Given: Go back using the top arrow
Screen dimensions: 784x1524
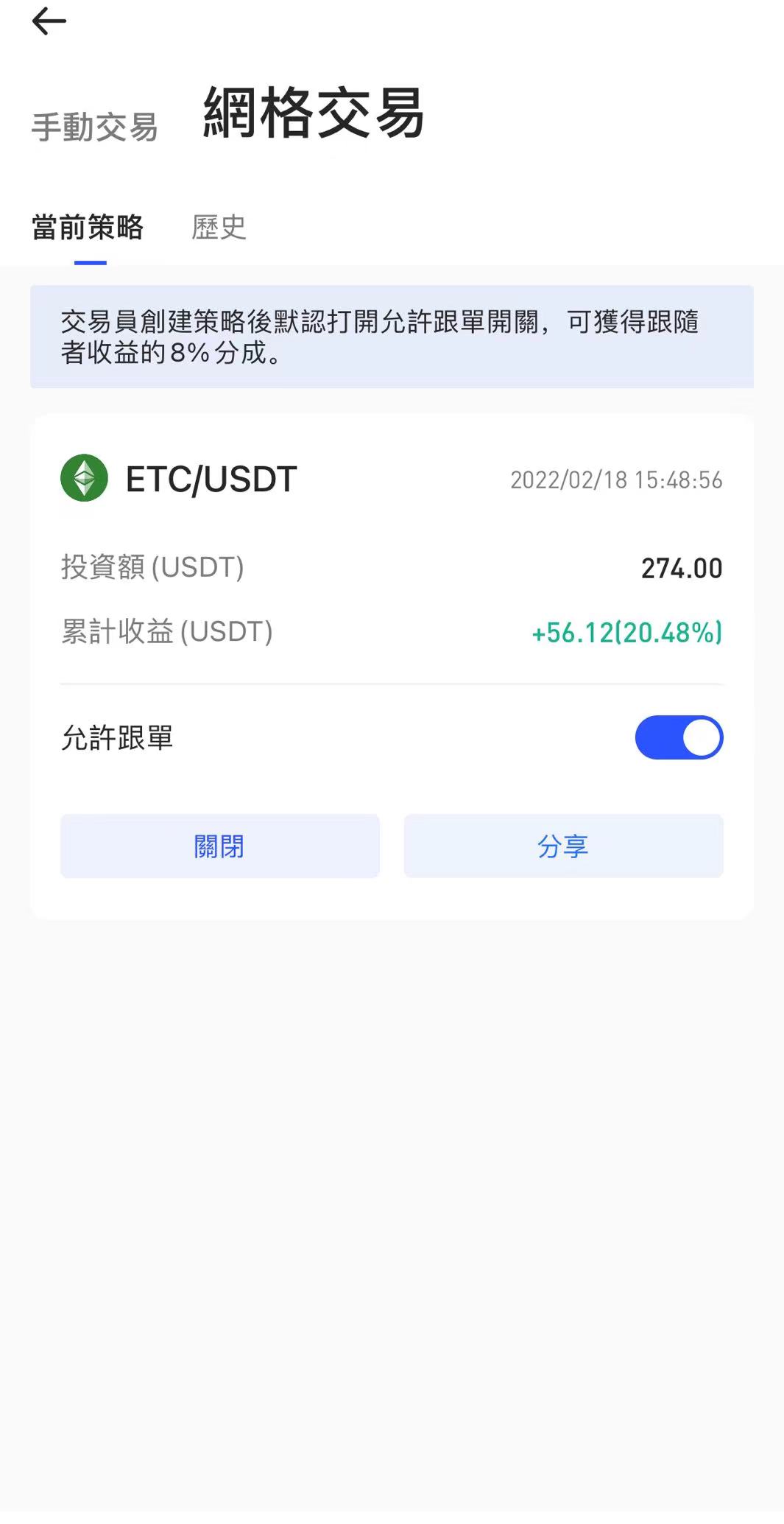Looking at the screenshot, I should pyautogui.click(x=49, y=21).
